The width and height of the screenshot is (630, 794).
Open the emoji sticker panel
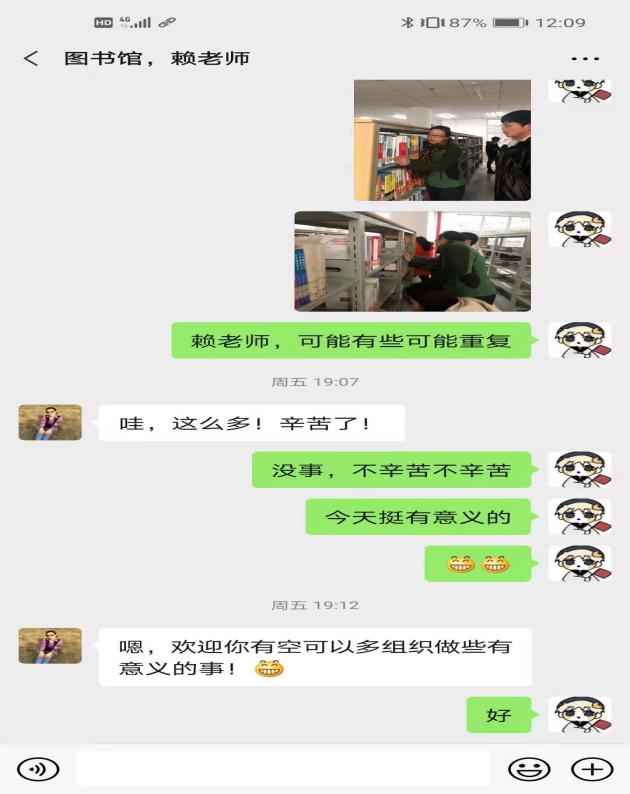529,768
